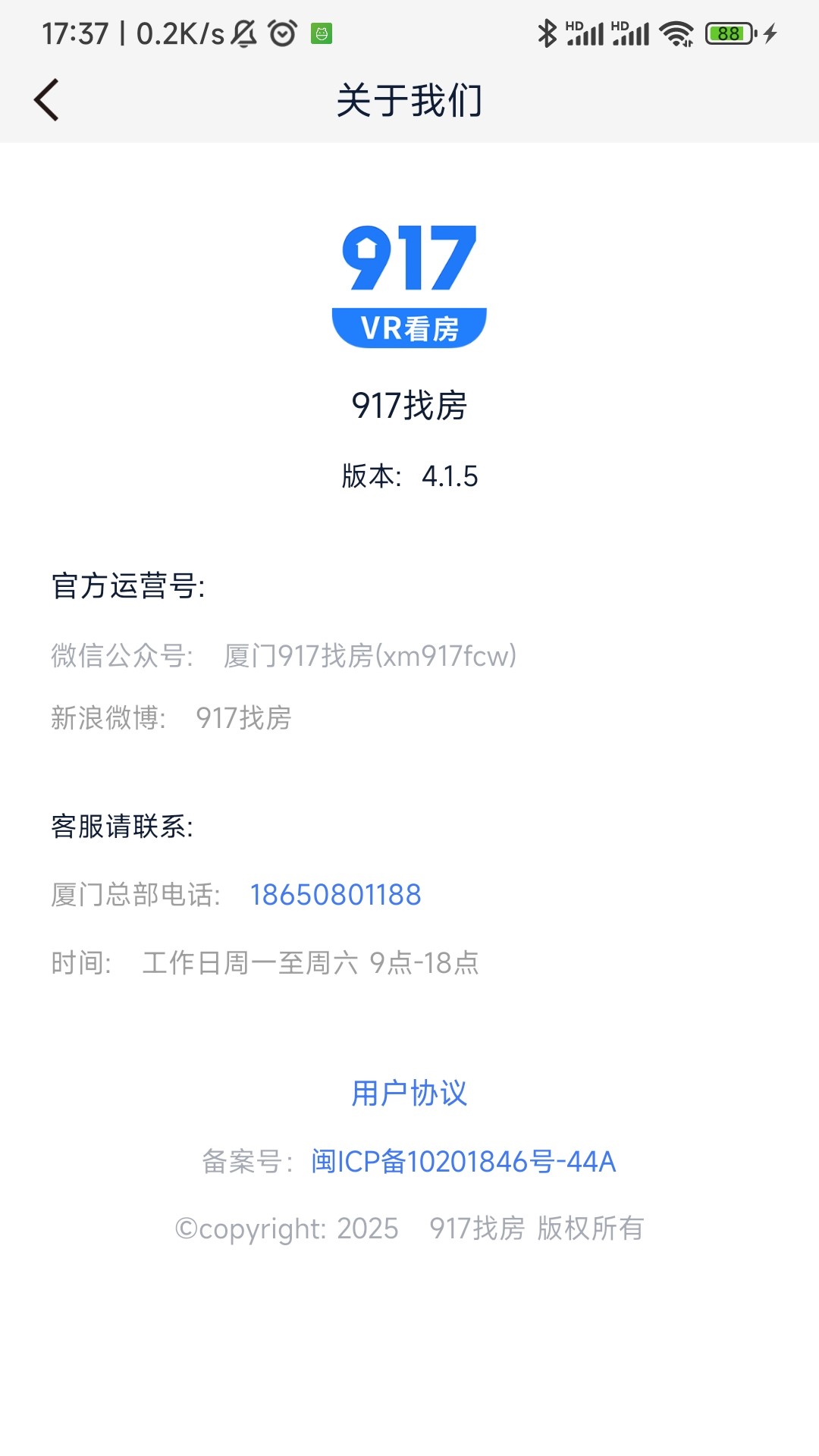Tap the charging lightning bolt icon
This screenshot has height=1456, width=819.
[772, 32]
